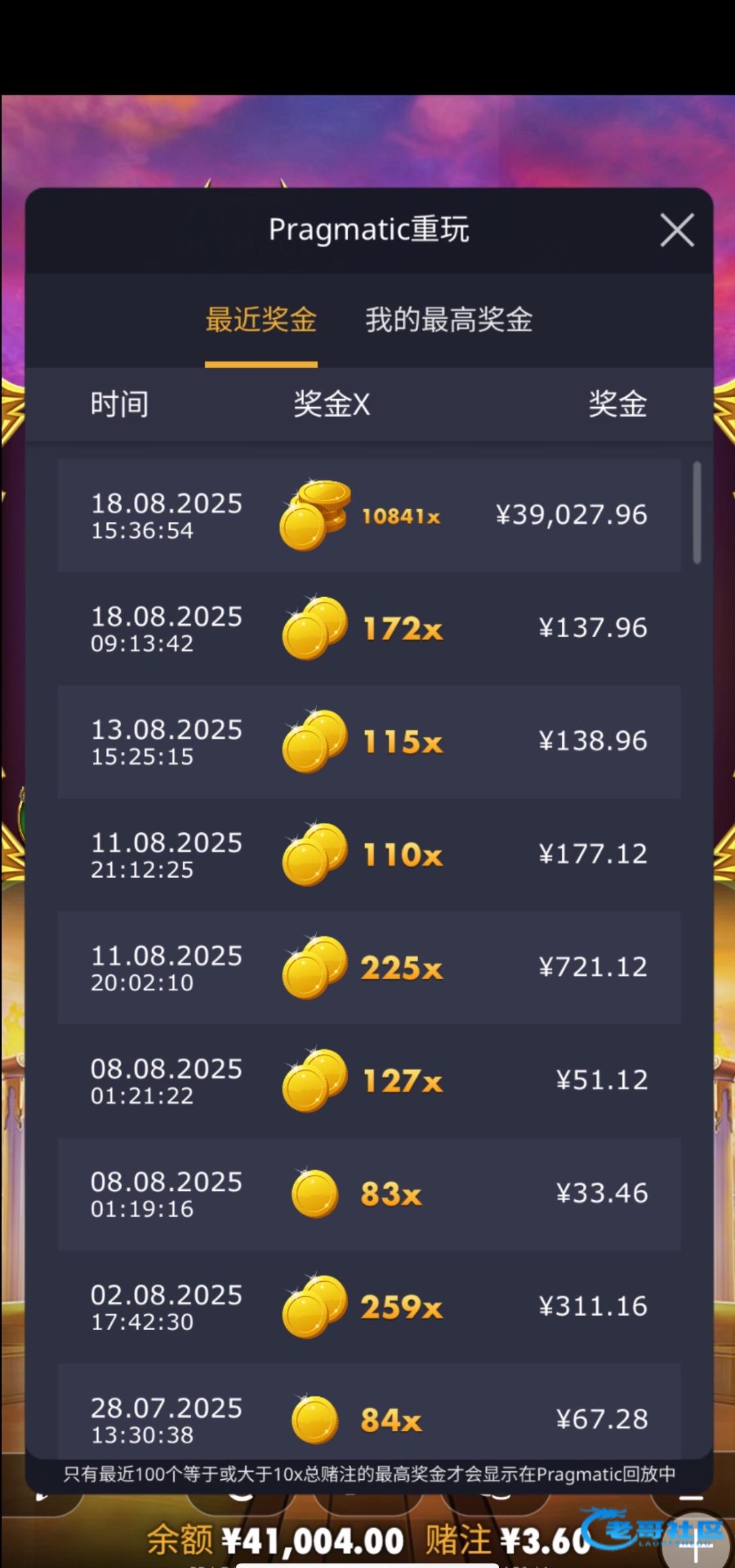Image resolution: width=735 pixels, height=1568 pixels.
Task: Open the 127x win ¥51.12 row
Action: [x=368, y=1081]
